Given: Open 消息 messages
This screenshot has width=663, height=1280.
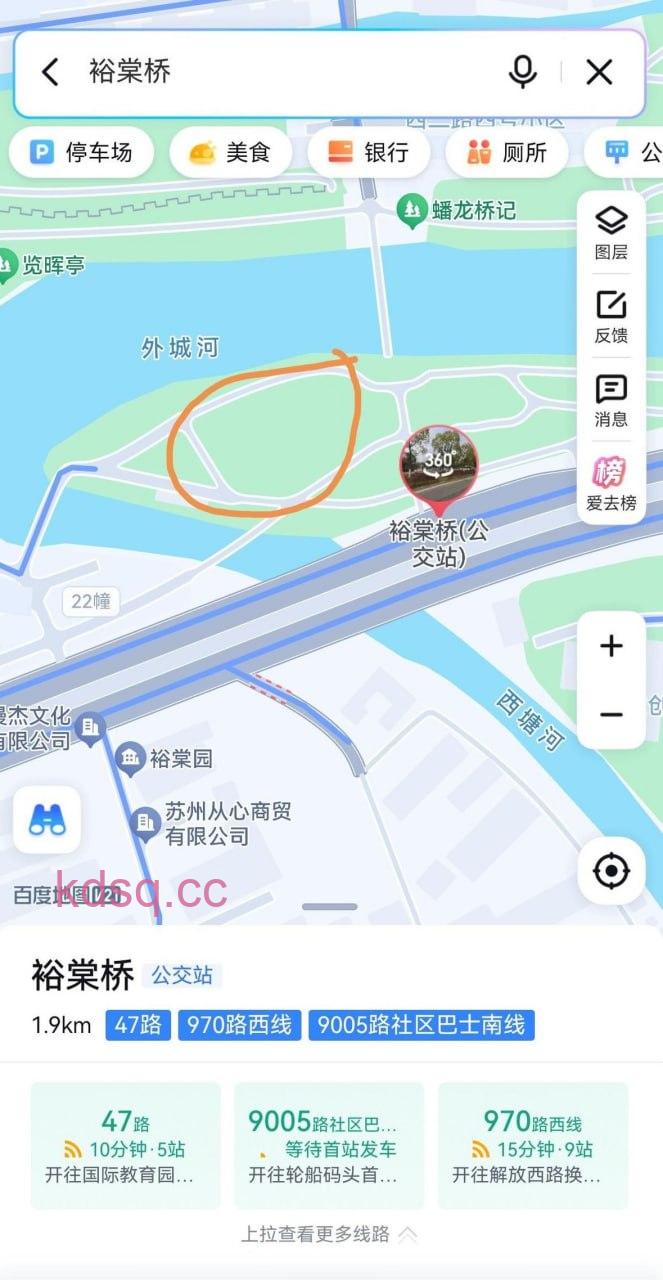Looking at the screenshot, I should 611,400.
